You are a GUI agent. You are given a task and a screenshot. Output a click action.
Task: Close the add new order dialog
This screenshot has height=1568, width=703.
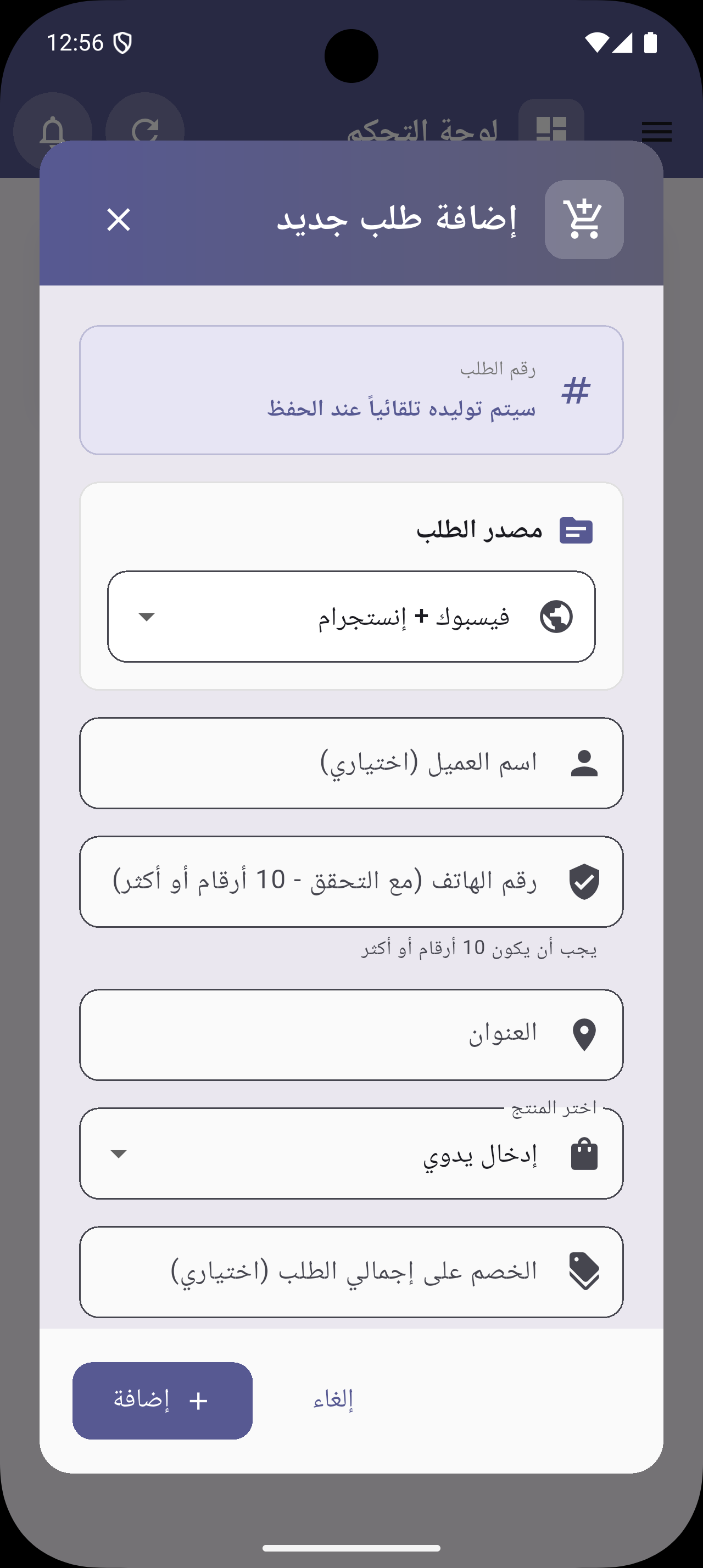[118, 220]
